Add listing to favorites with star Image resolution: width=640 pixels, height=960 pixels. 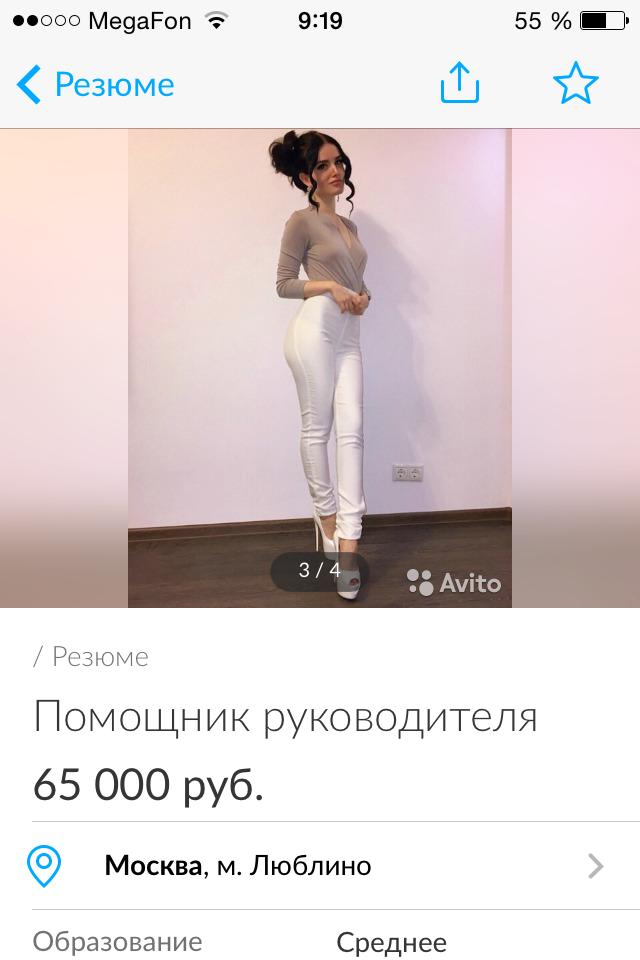click(x=575, y=84)
